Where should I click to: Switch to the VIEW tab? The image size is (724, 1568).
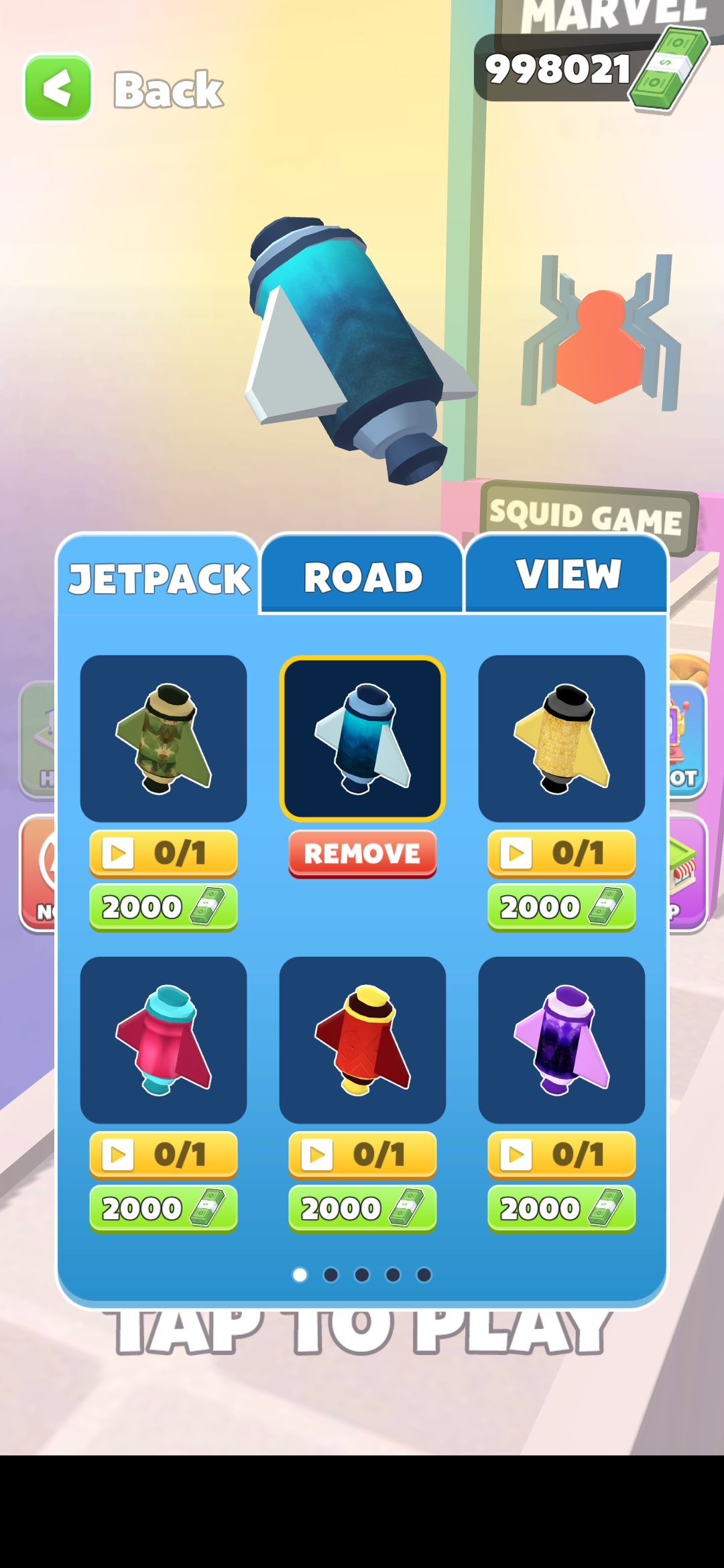567,574
